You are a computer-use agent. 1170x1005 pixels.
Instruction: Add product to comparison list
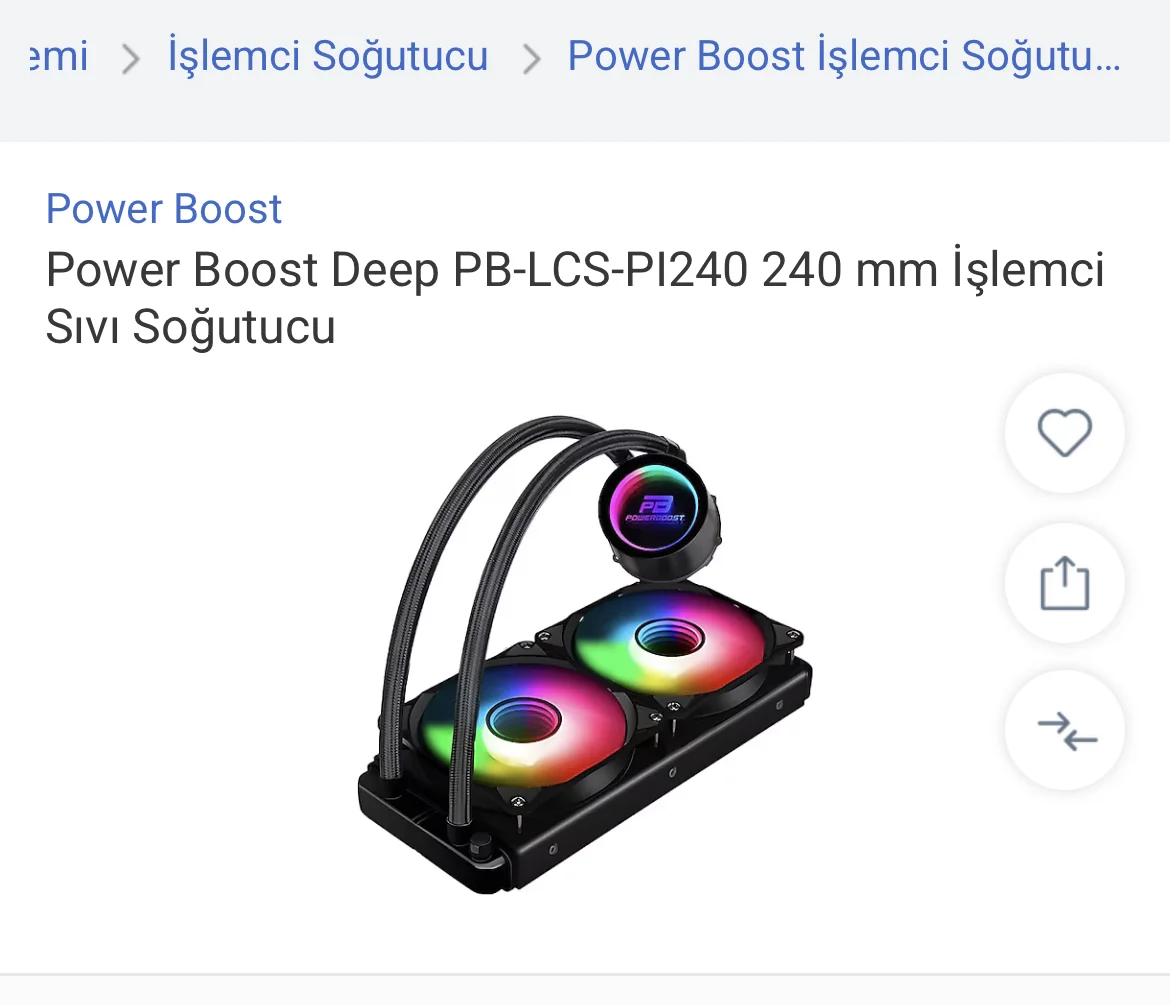1064,732
